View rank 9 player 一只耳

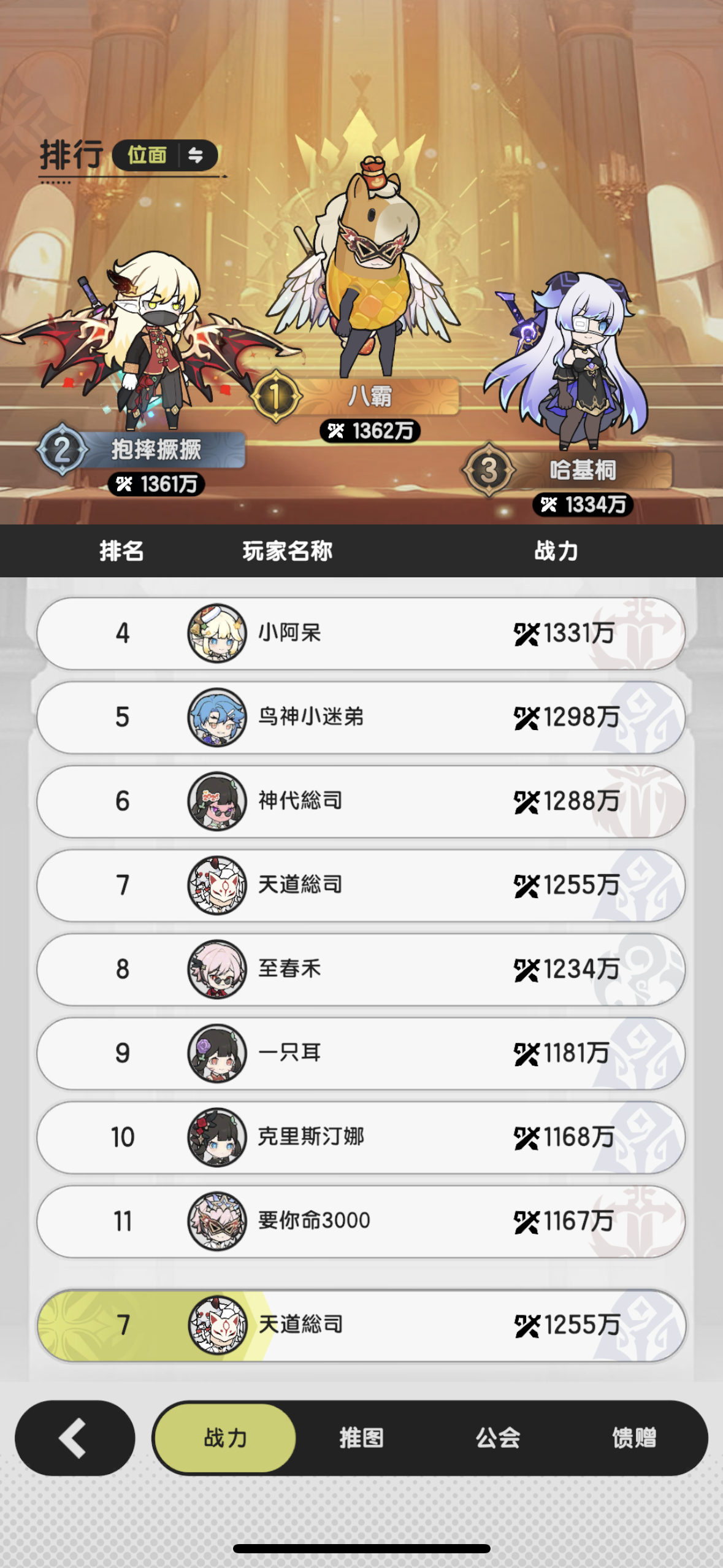[361, 1053]
